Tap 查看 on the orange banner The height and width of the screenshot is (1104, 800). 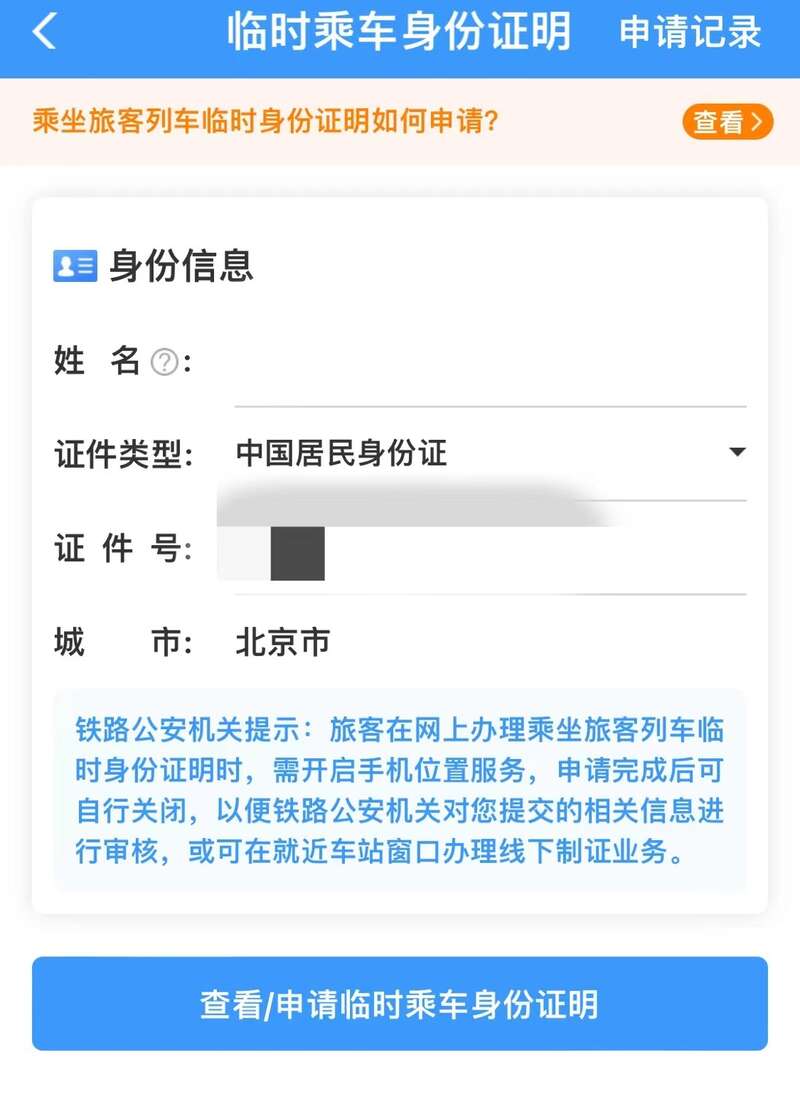coord(727,122)
